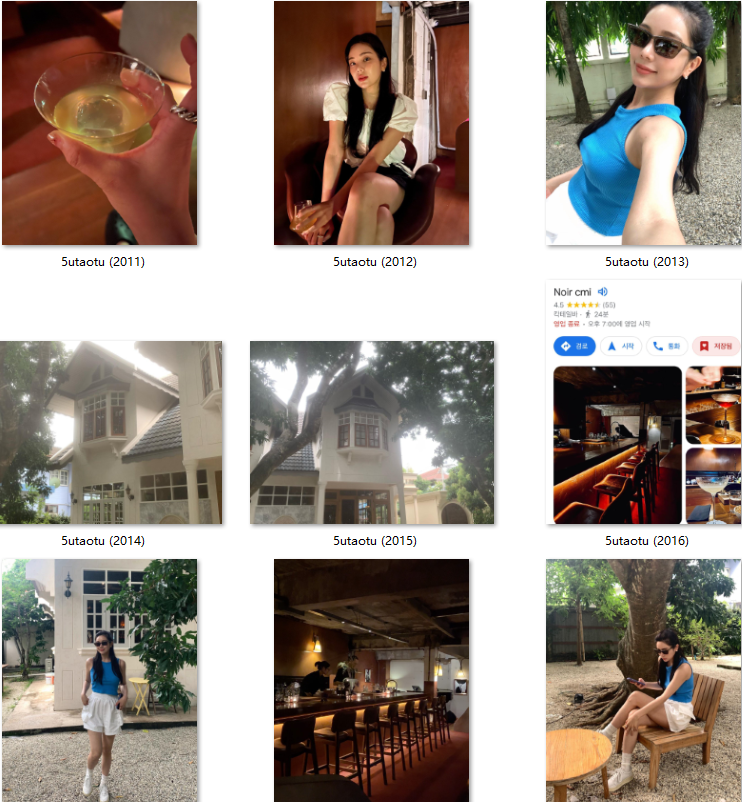Open image 5utaotu (2011)
742x803 pixels.
[99, 123]
